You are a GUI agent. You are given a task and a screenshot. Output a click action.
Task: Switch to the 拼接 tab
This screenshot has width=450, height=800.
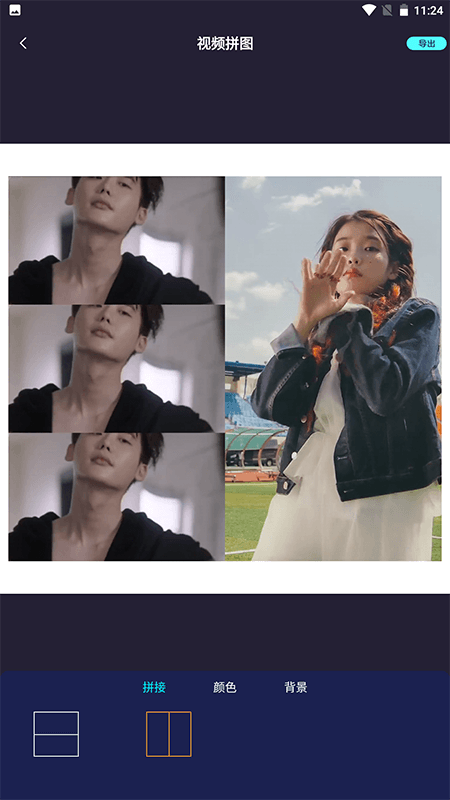[154, 687]
